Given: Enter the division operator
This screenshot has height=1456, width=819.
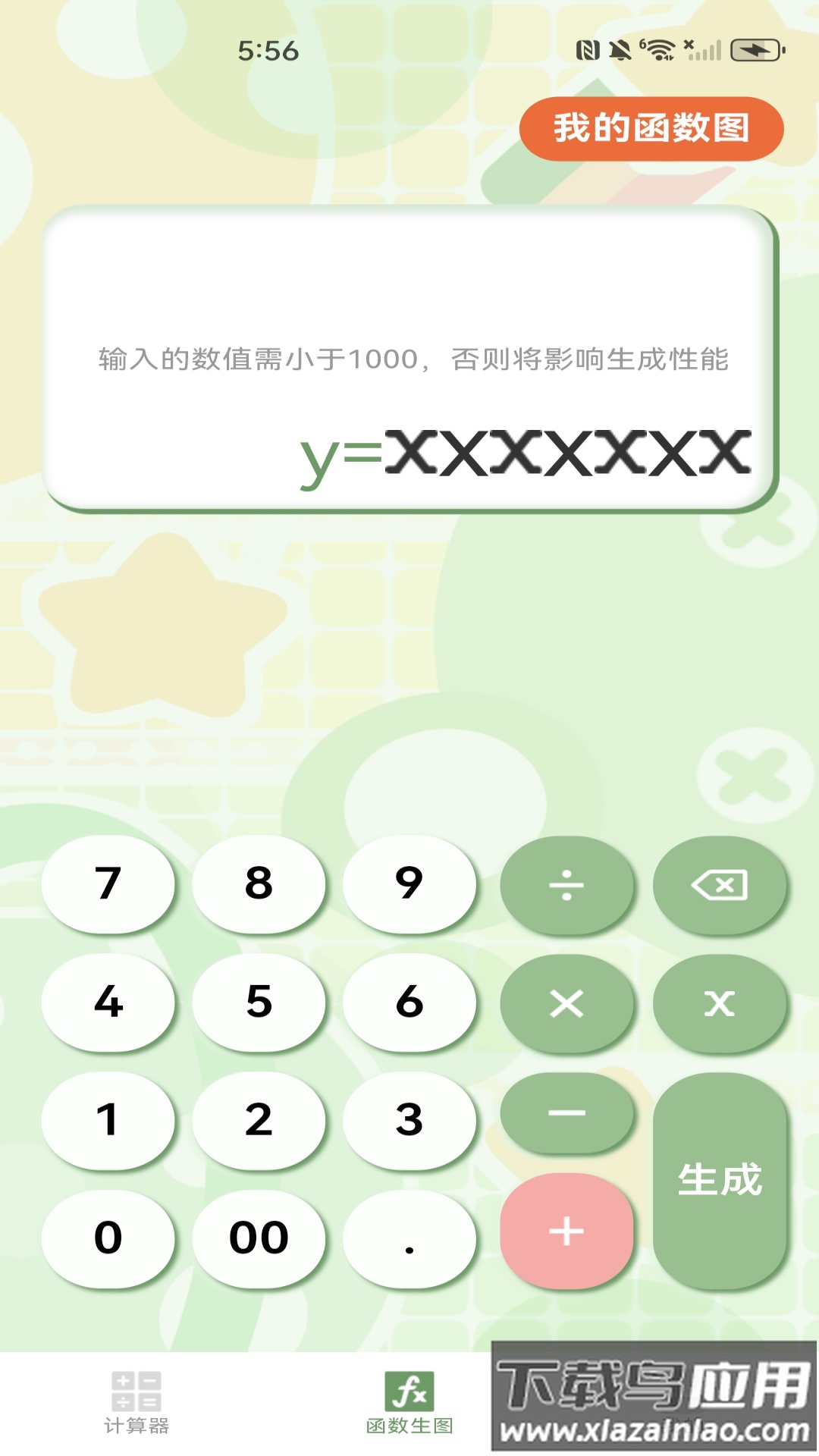Looking at the screenshot, I should (566, 884).
